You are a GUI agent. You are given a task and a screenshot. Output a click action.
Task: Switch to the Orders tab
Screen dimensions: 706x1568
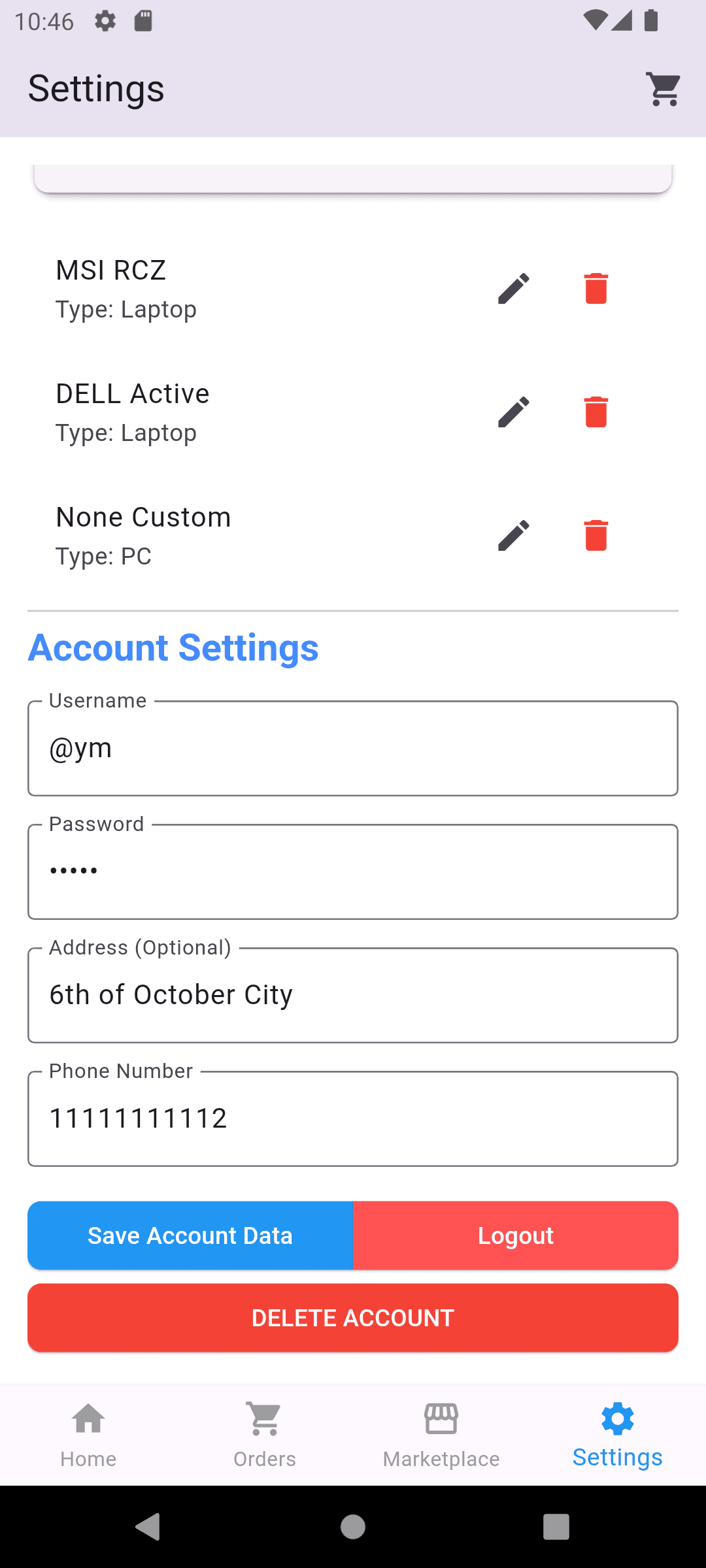(x=264, y=1434)
